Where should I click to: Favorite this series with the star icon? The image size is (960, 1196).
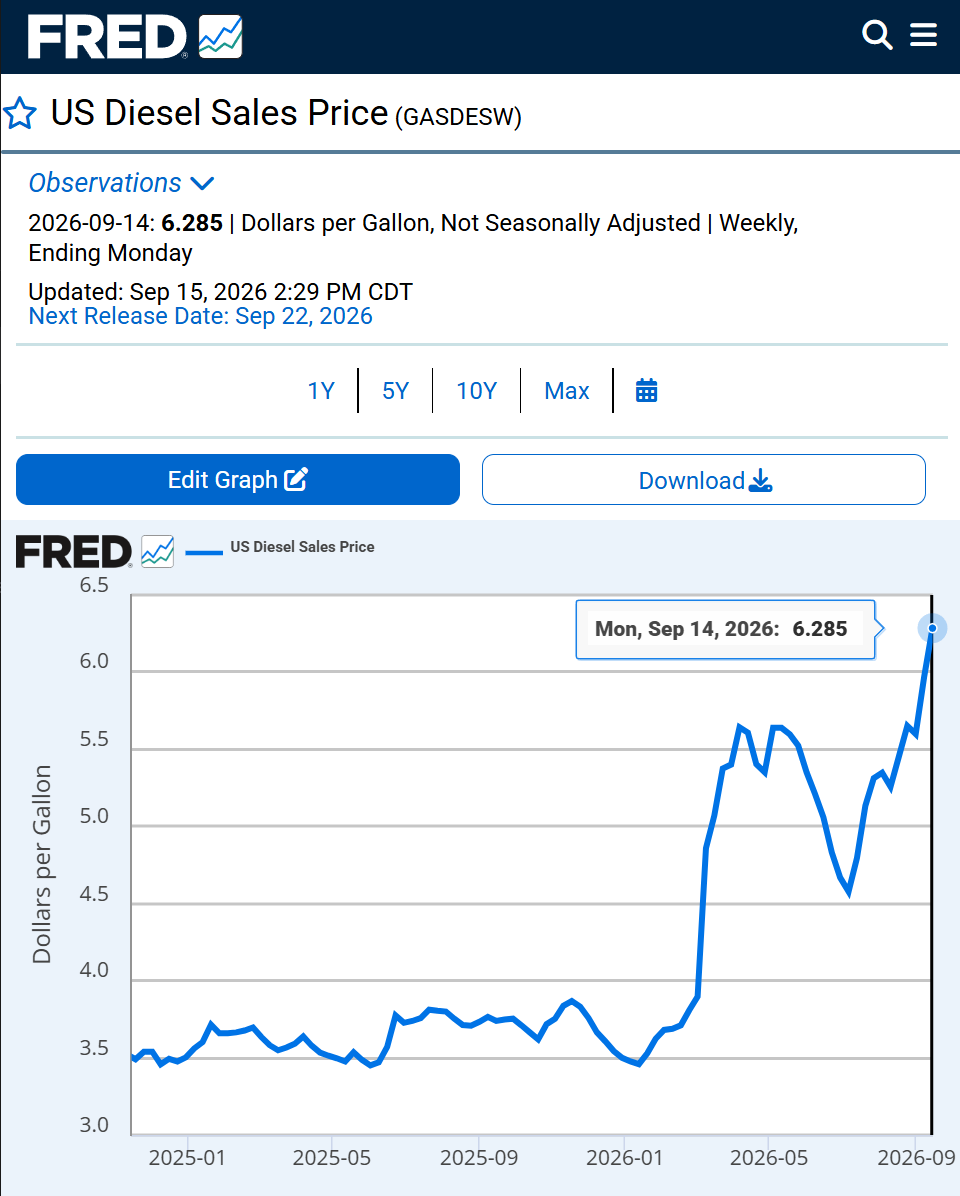point(20,114)
